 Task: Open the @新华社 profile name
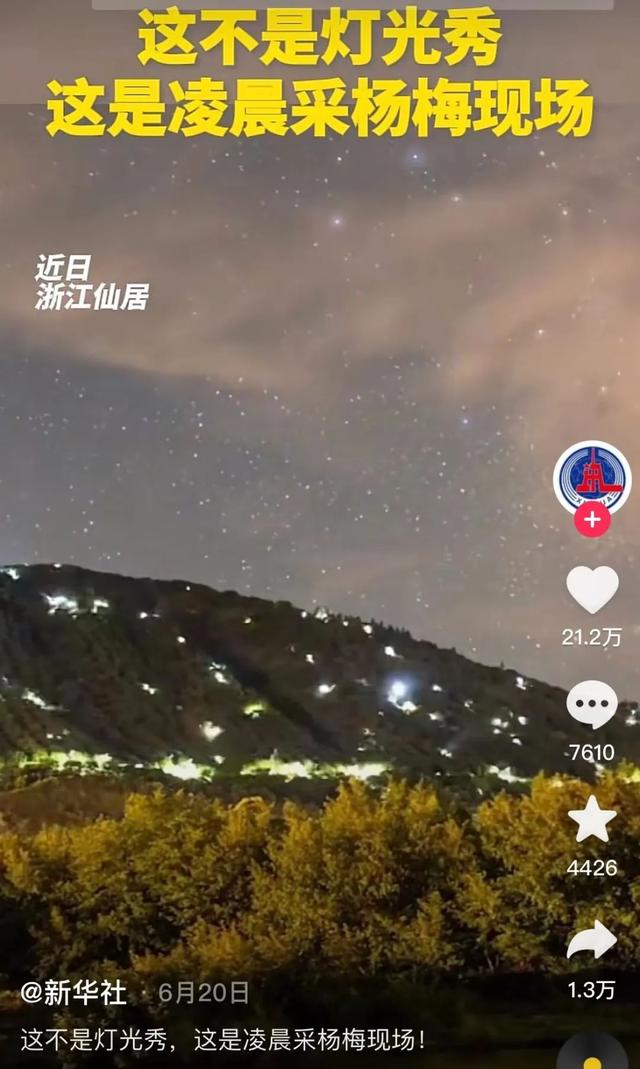pos(74,992)
